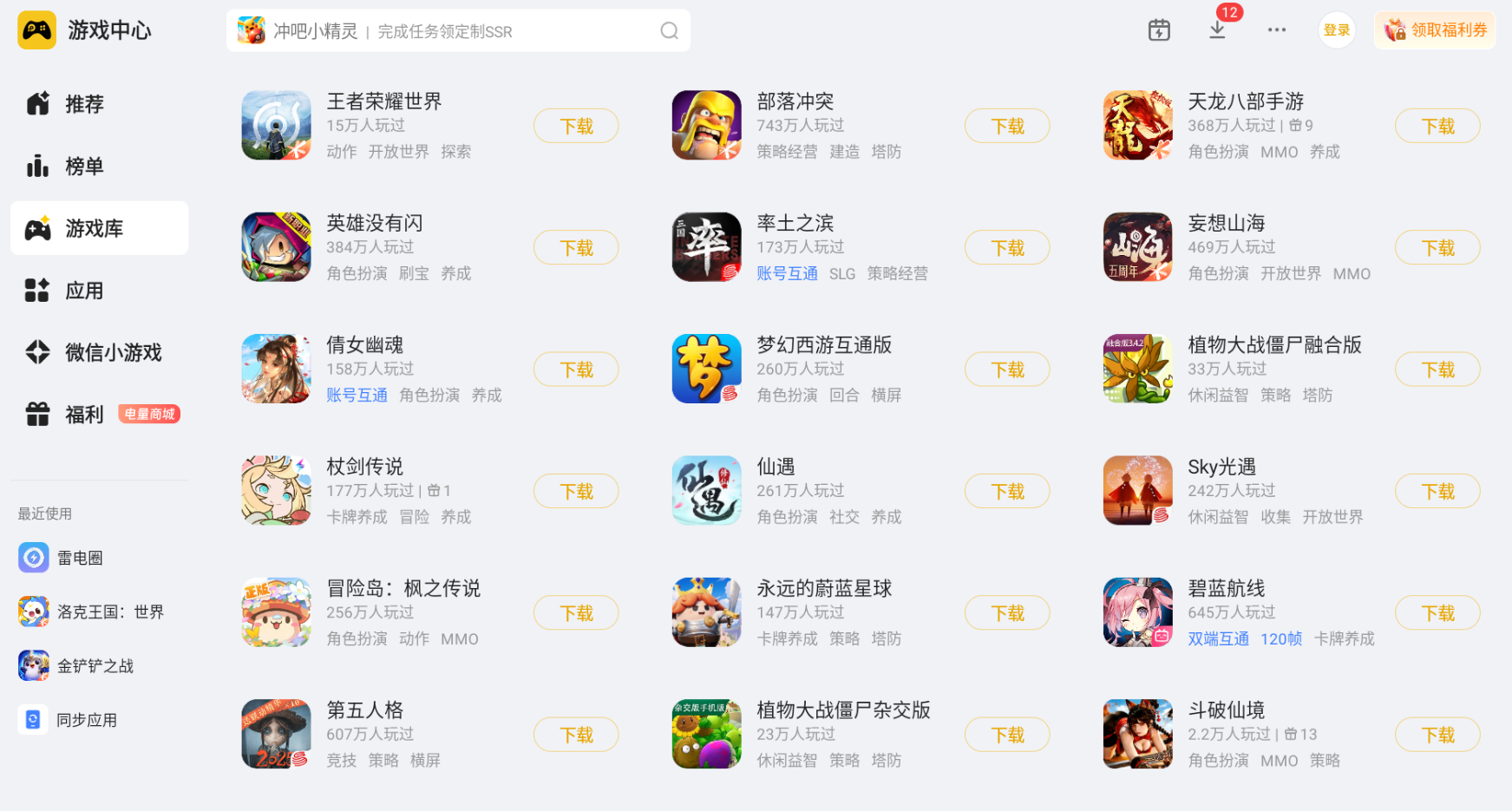Switch to the 榜单 rankings tab
The height and width of the screenshot is (811, 1512).
pyautogui.click(x=84, y=167)
